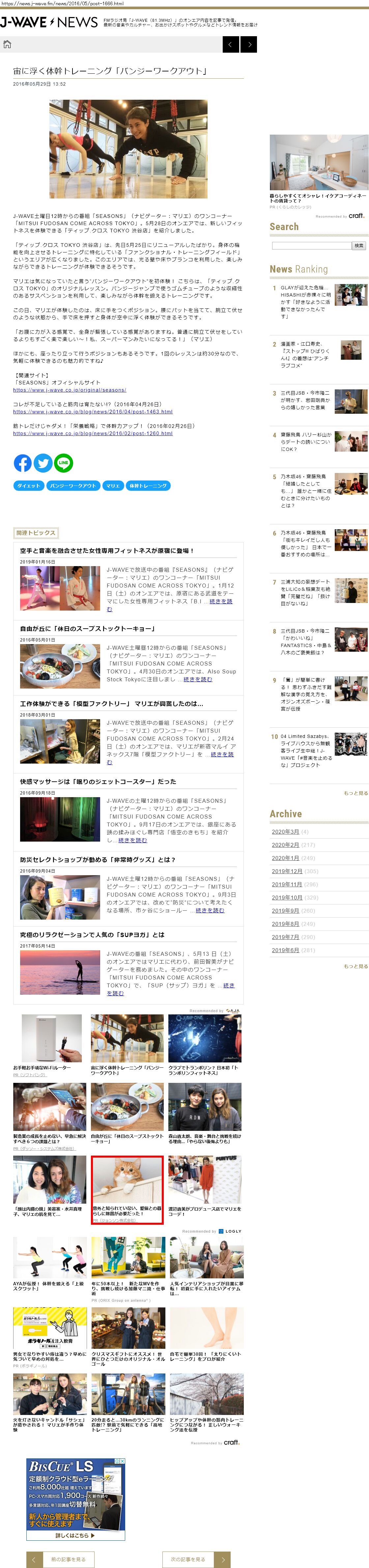Select the 体幹トレーニング tag chip
Screen dimensions: 369x1568
[x=147, y=486]
